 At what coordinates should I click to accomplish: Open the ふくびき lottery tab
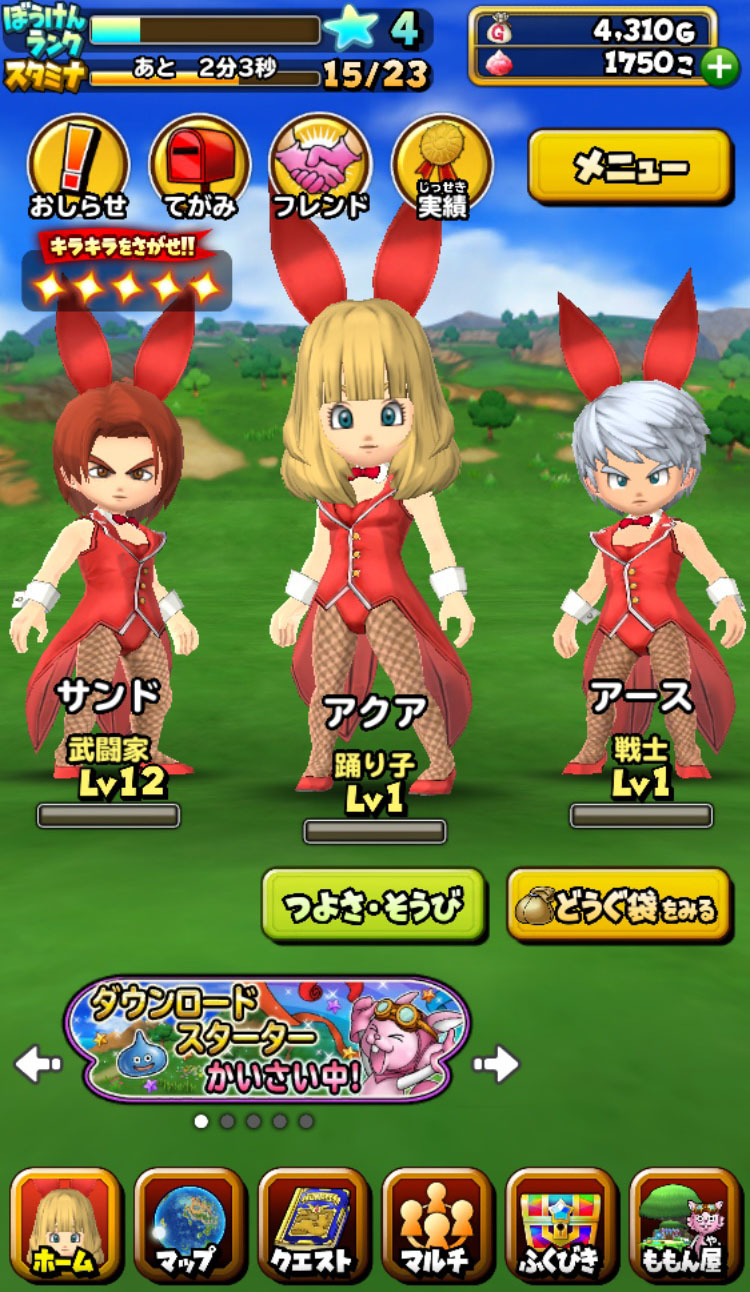click(x=562, y=1225)
